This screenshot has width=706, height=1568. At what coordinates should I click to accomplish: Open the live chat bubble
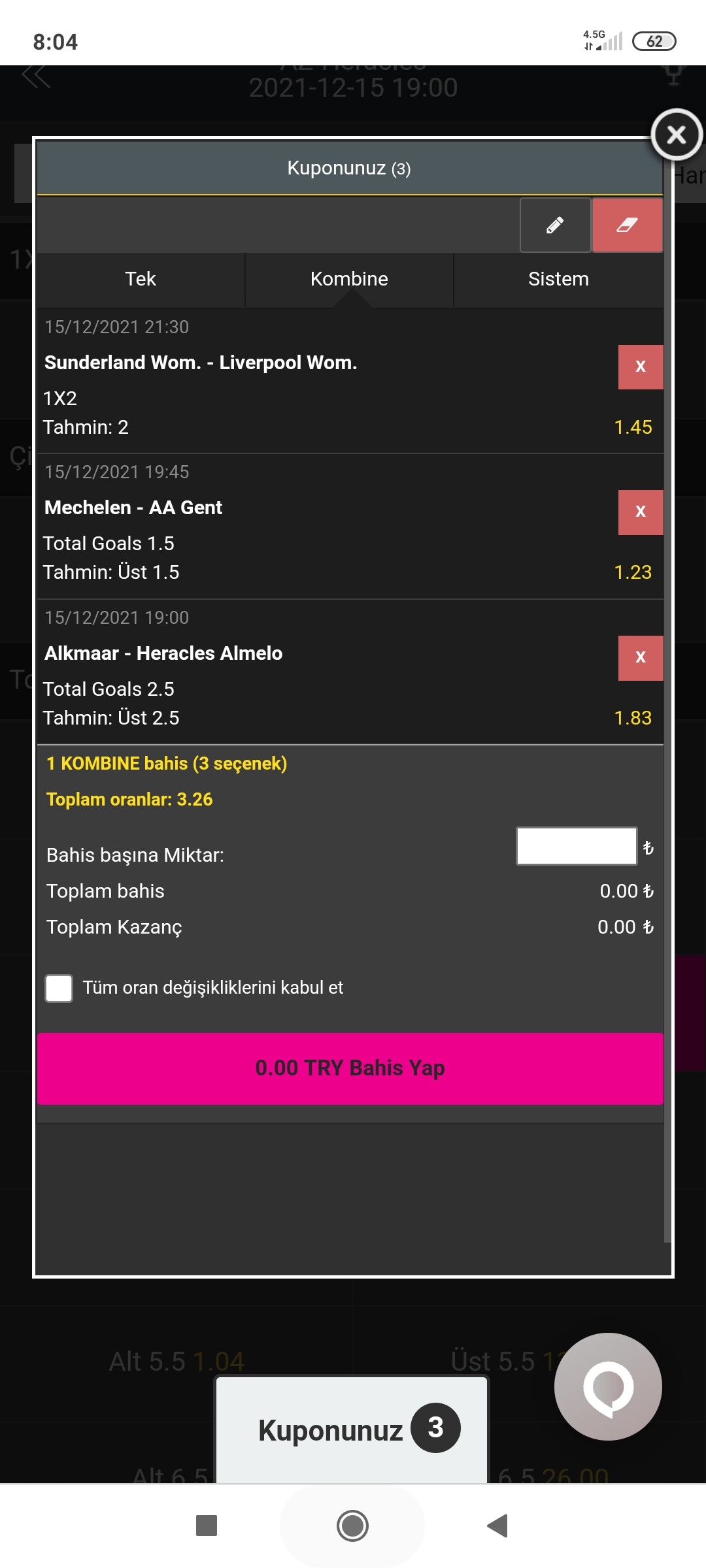(608, 1386)
